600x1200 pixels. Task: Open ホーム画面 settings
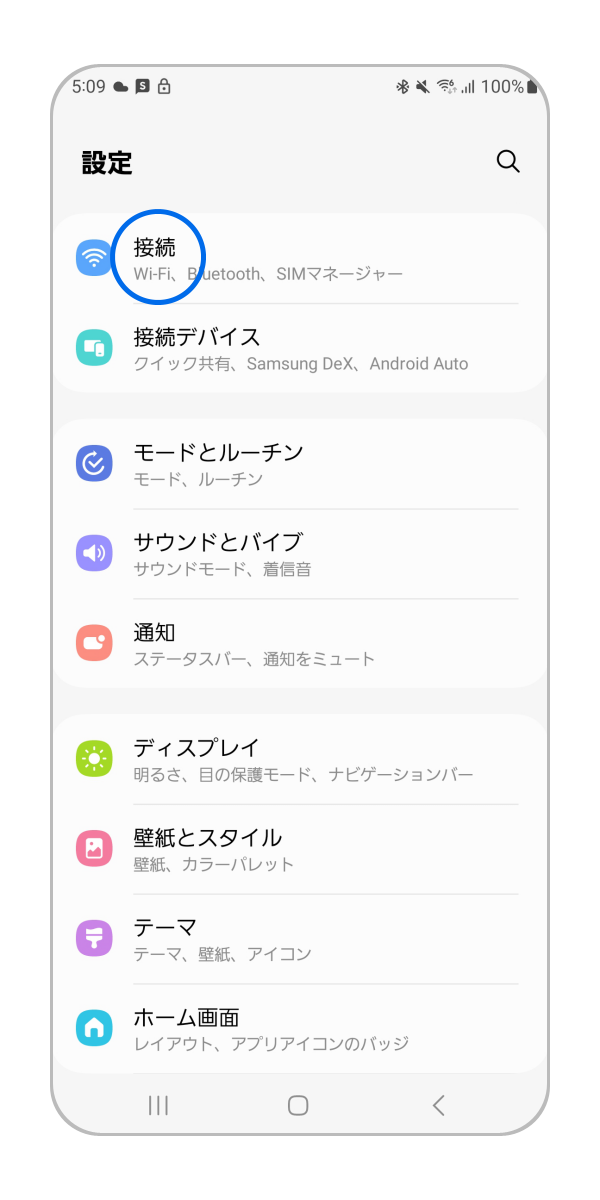point(300,1029)
